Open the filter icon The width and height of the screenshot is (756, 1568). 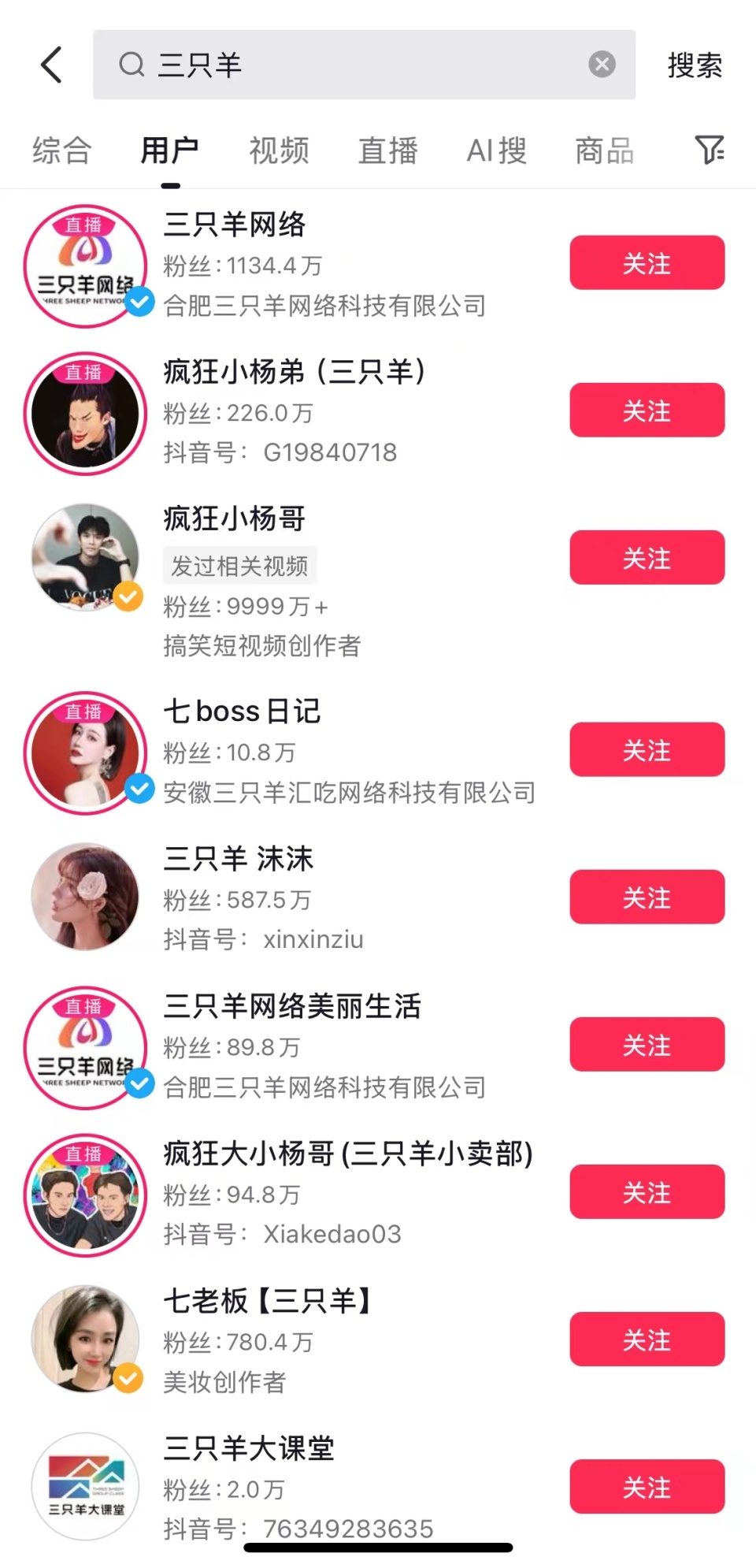pyautogui.click(x=709, y=150)
